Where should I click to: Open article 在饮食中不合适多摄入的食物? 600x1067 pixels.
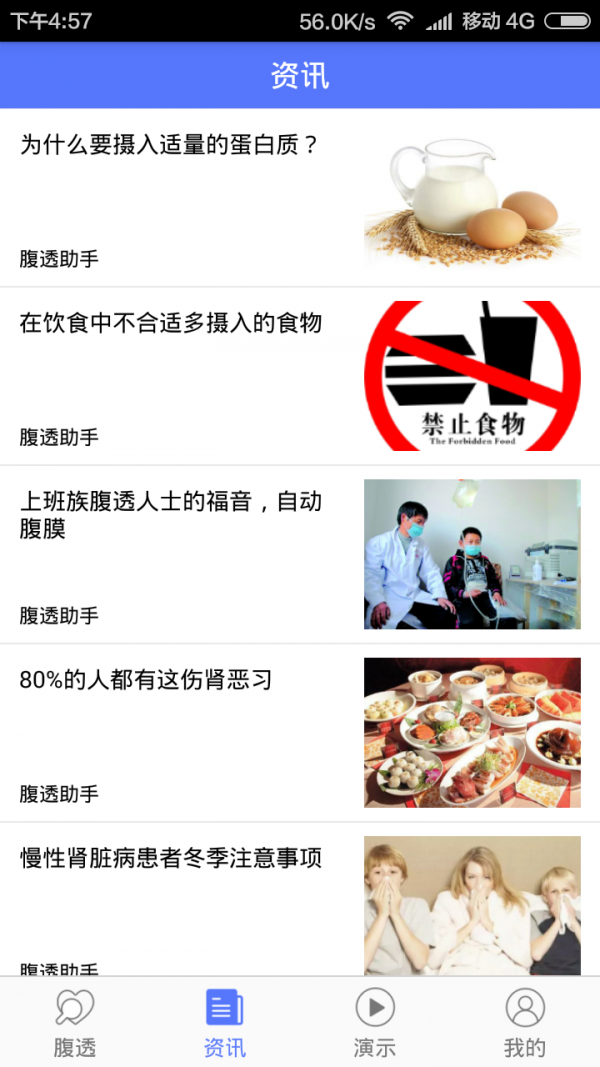(300, 376)
